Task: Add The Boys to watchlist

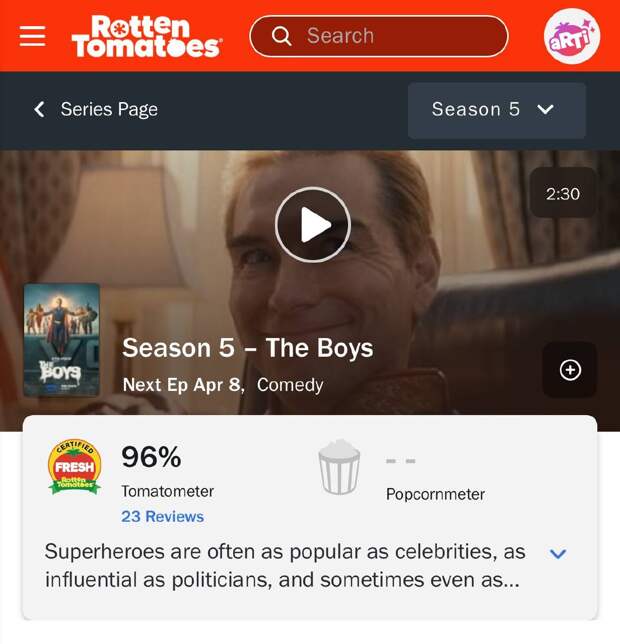Action: 569,370
